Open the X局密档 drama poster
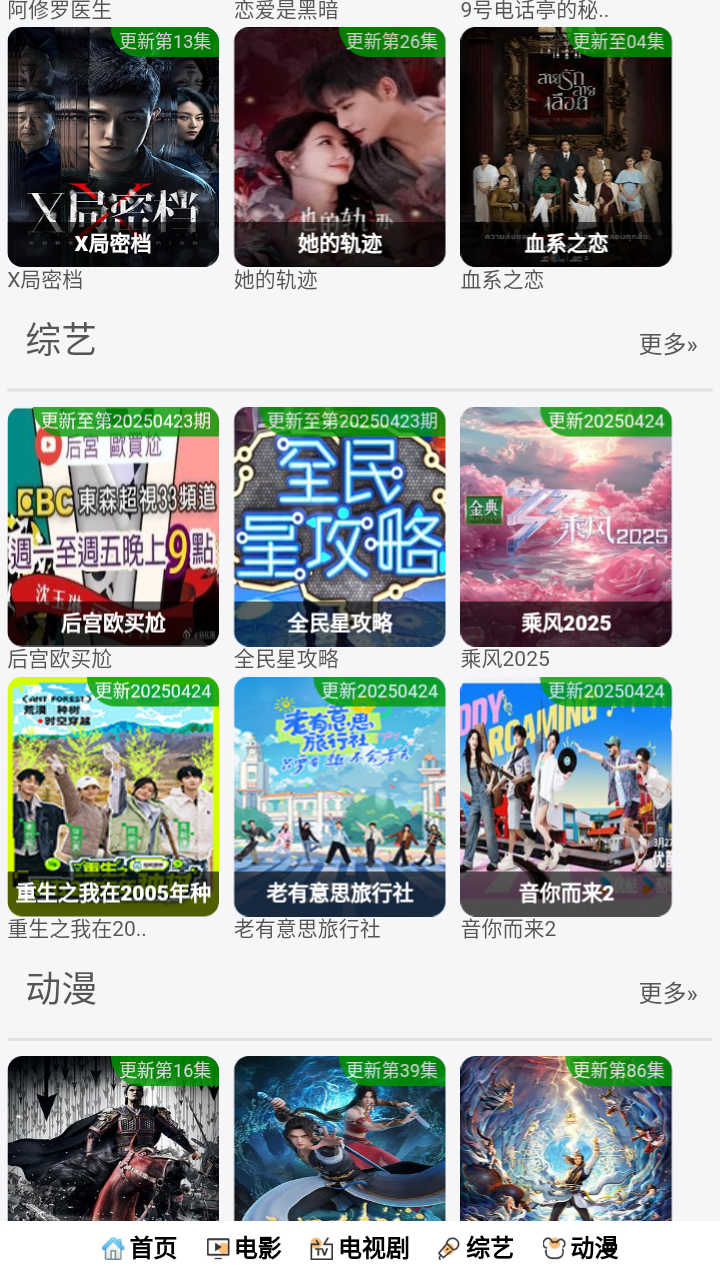Screen dimensions: 720x1280 coord(113,147)
